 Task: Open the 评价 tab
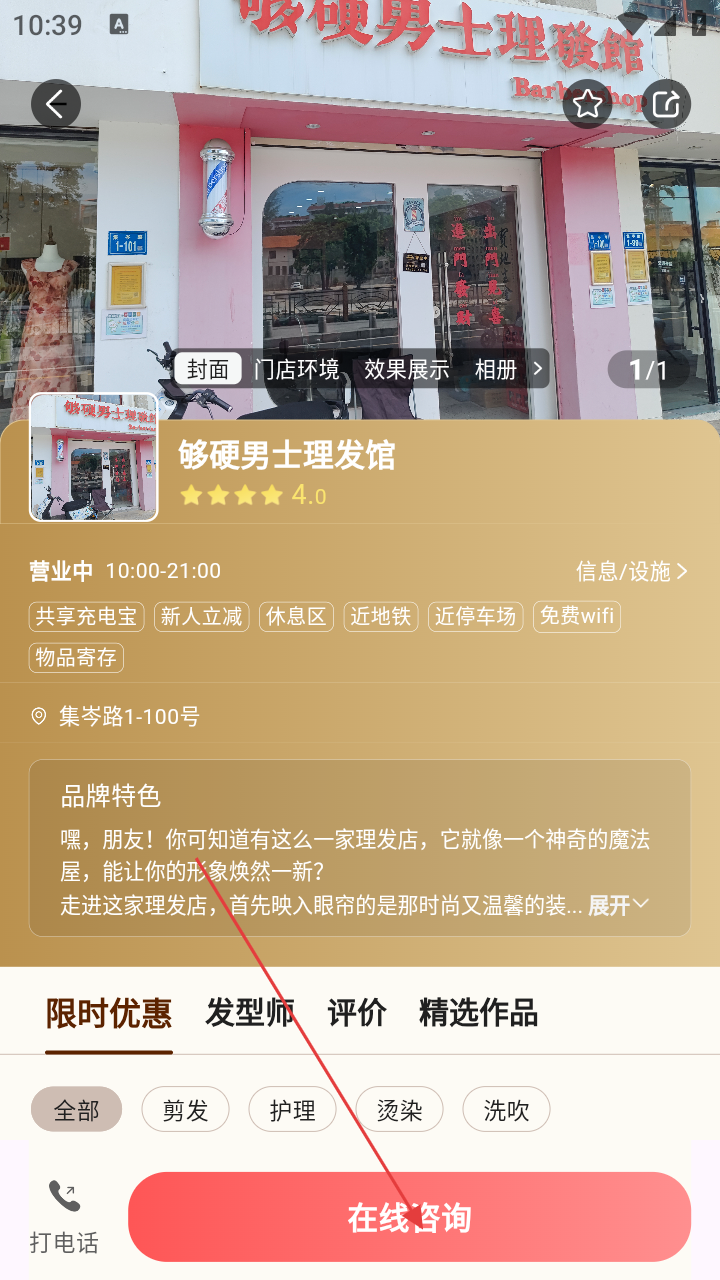click(357, 1013)
